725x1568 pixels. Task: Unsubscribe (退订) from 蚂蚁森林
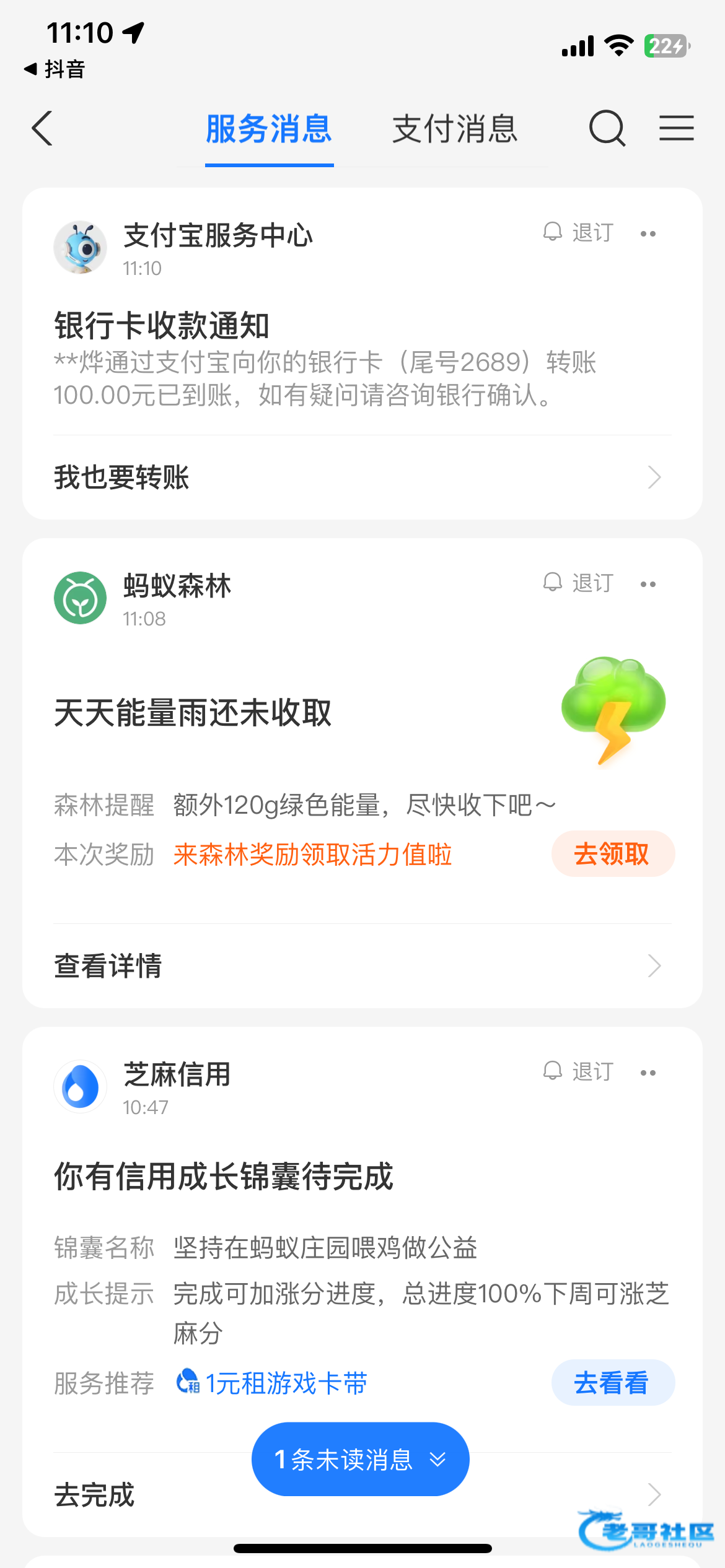click(579, 583)
